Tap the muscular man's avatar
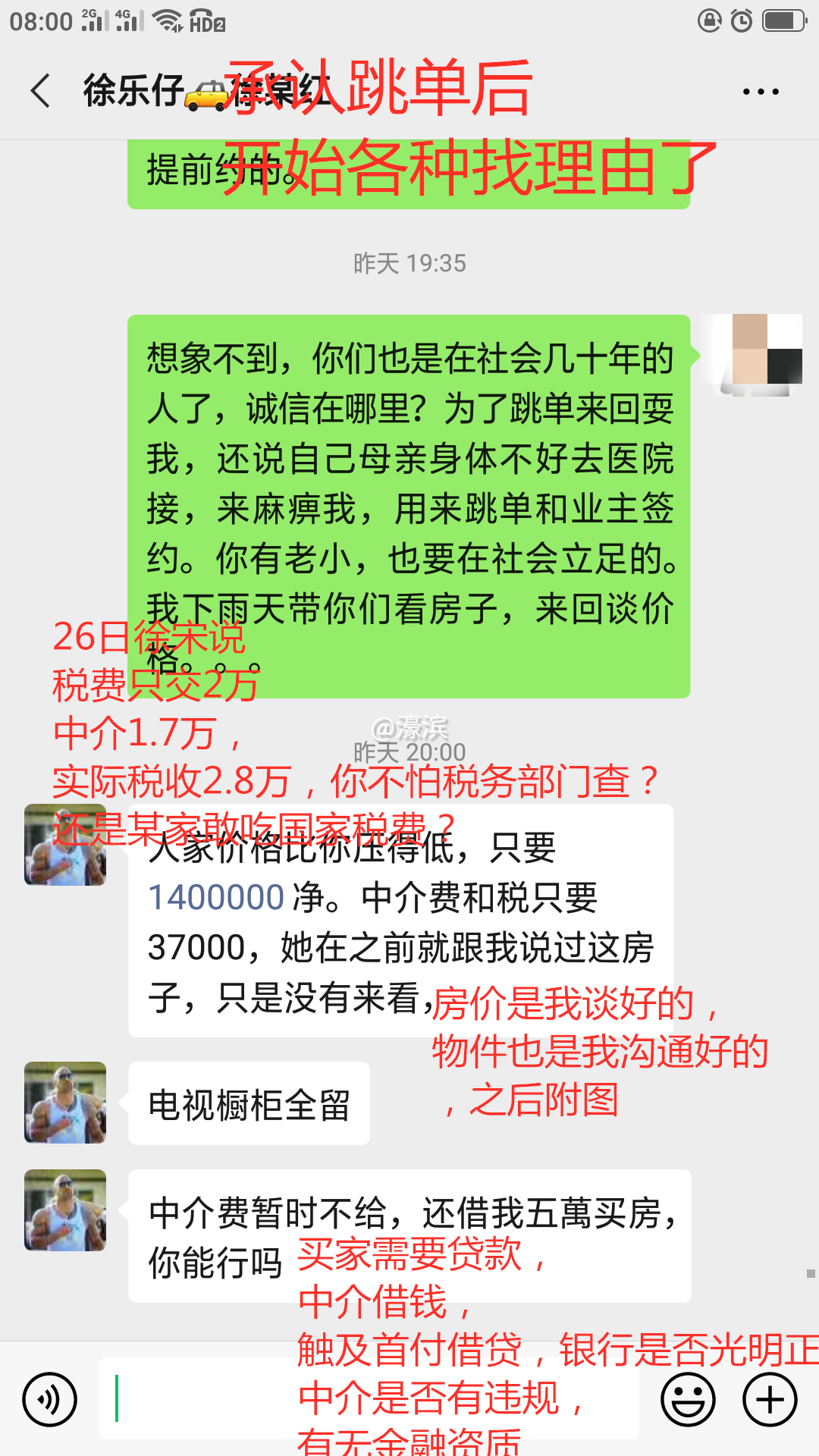Screen dimensions: 819x1456 [x=64, y=846]
